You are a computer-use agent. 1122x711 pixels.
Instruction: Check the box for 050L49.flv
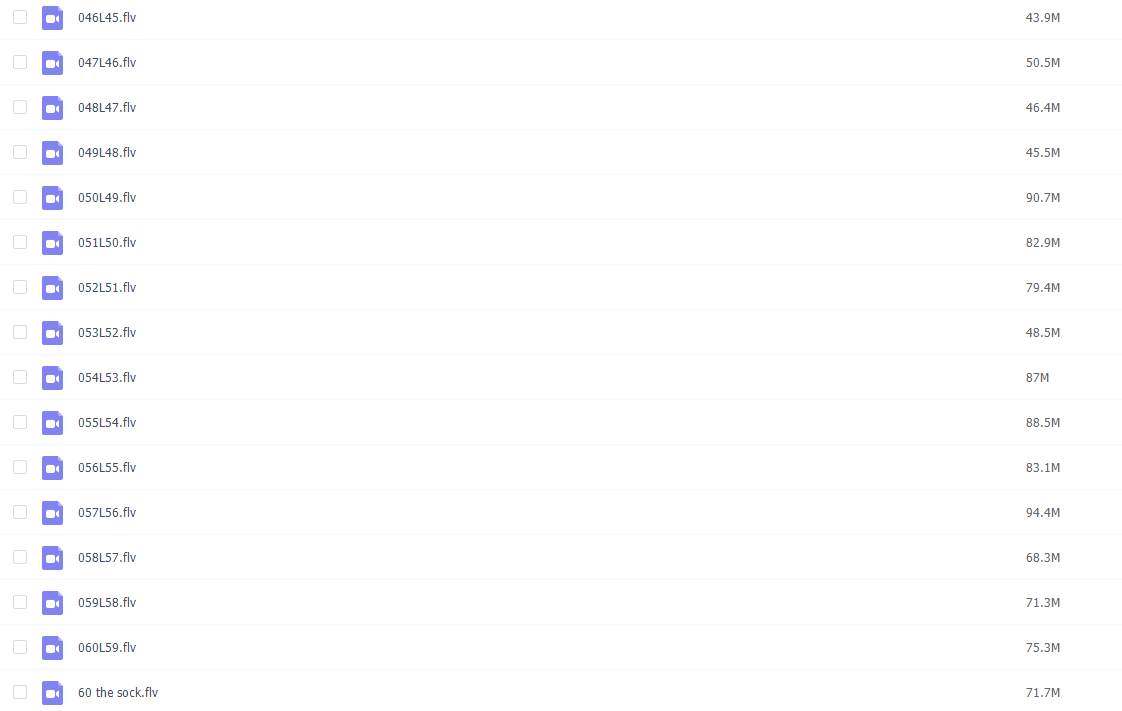click(x=20, y=197)
